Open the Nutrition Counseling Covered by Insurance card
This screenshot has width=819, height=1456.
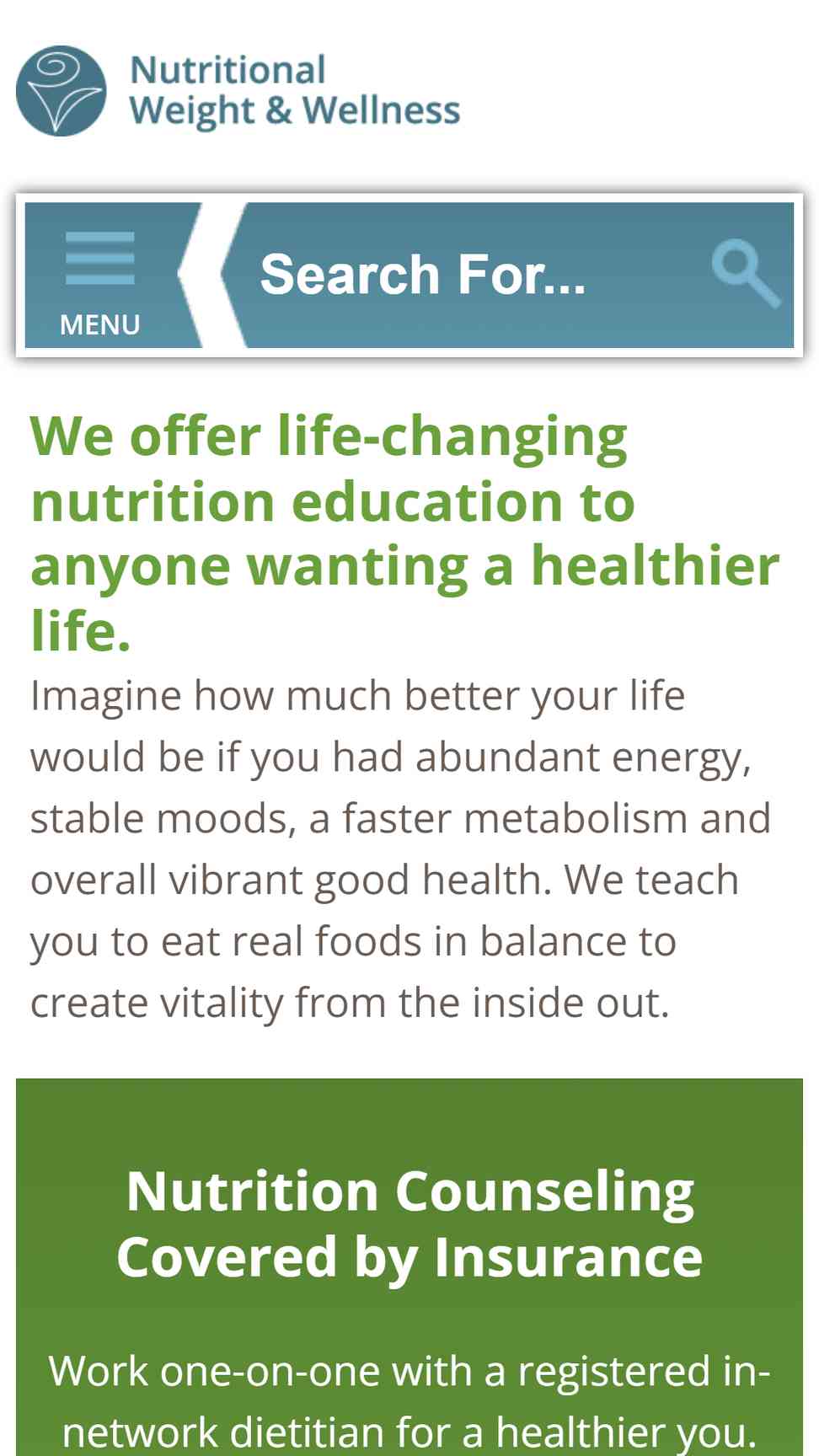409,1267
